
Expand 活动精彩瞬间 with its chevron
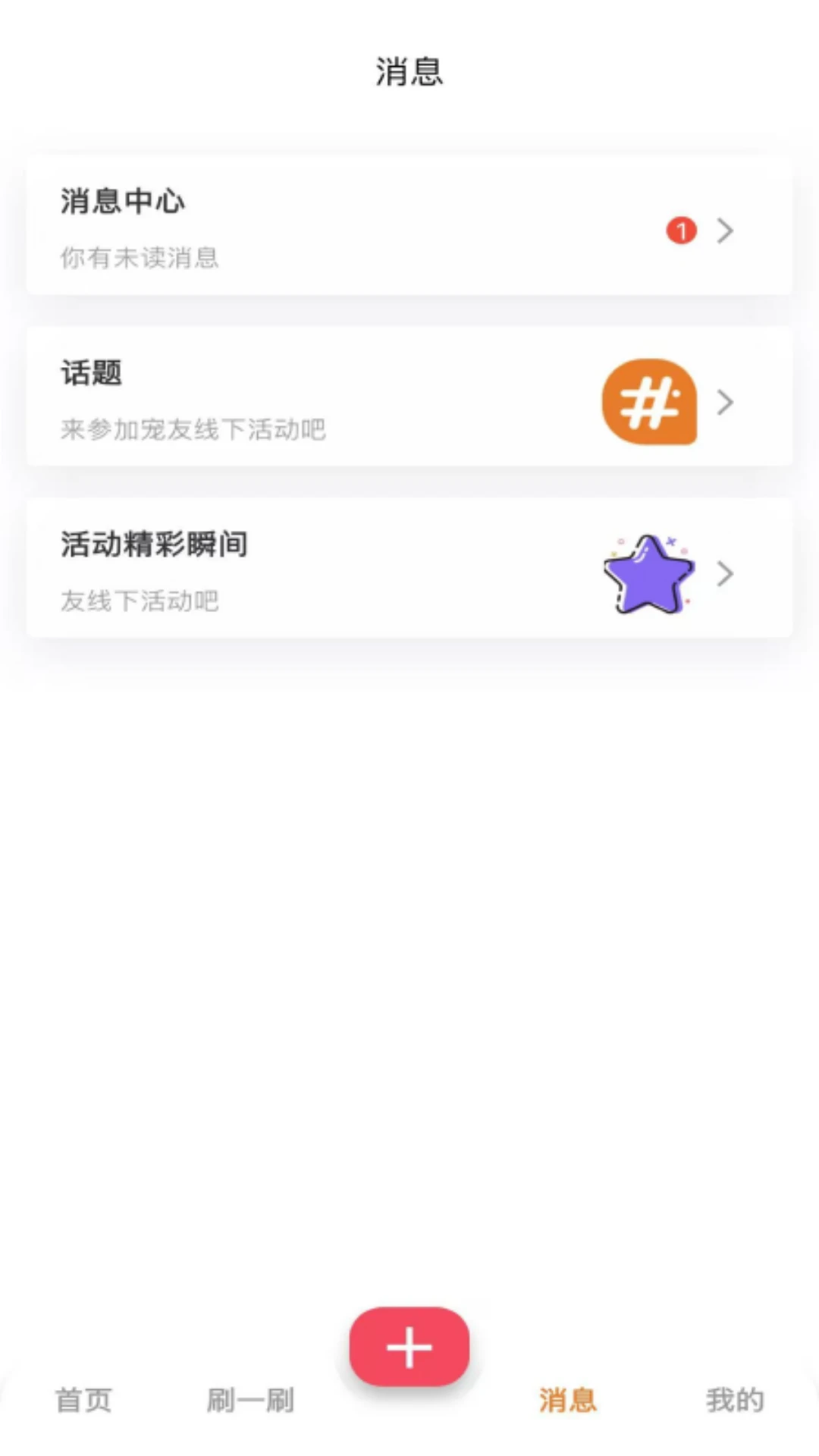click(725, 574)
